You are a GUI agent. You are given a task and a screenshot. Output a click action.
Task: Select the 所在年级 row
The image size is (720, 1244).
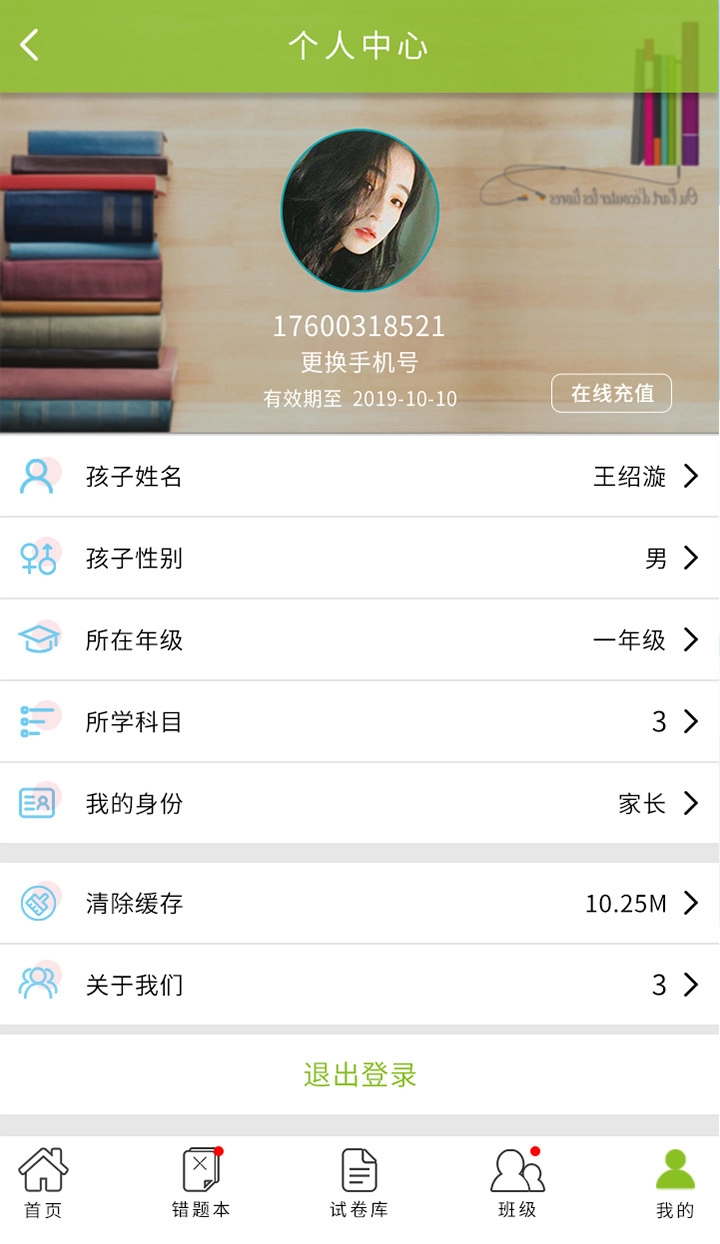[x=360, y=640]
